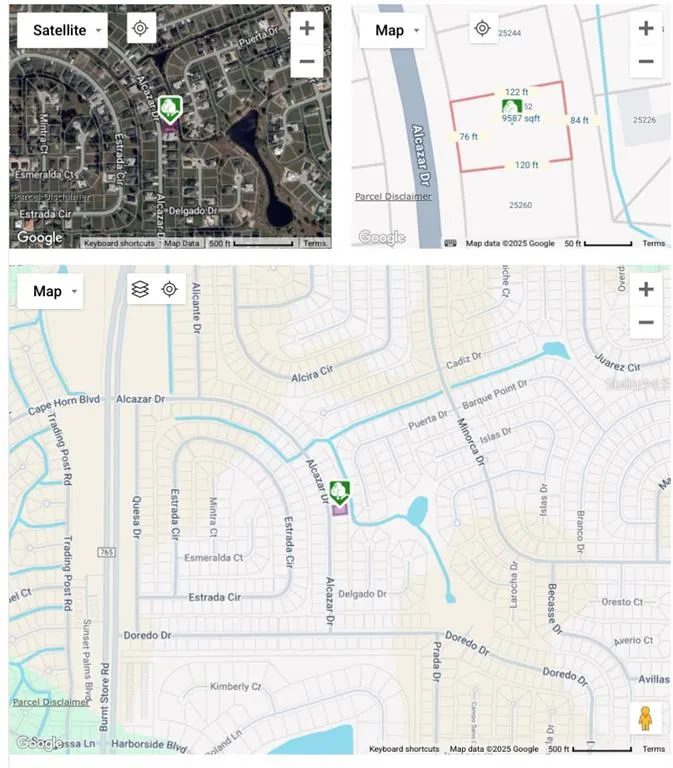673x768 pixels.
Task: Open the map layers icon
Action: [x=140, y=289]
